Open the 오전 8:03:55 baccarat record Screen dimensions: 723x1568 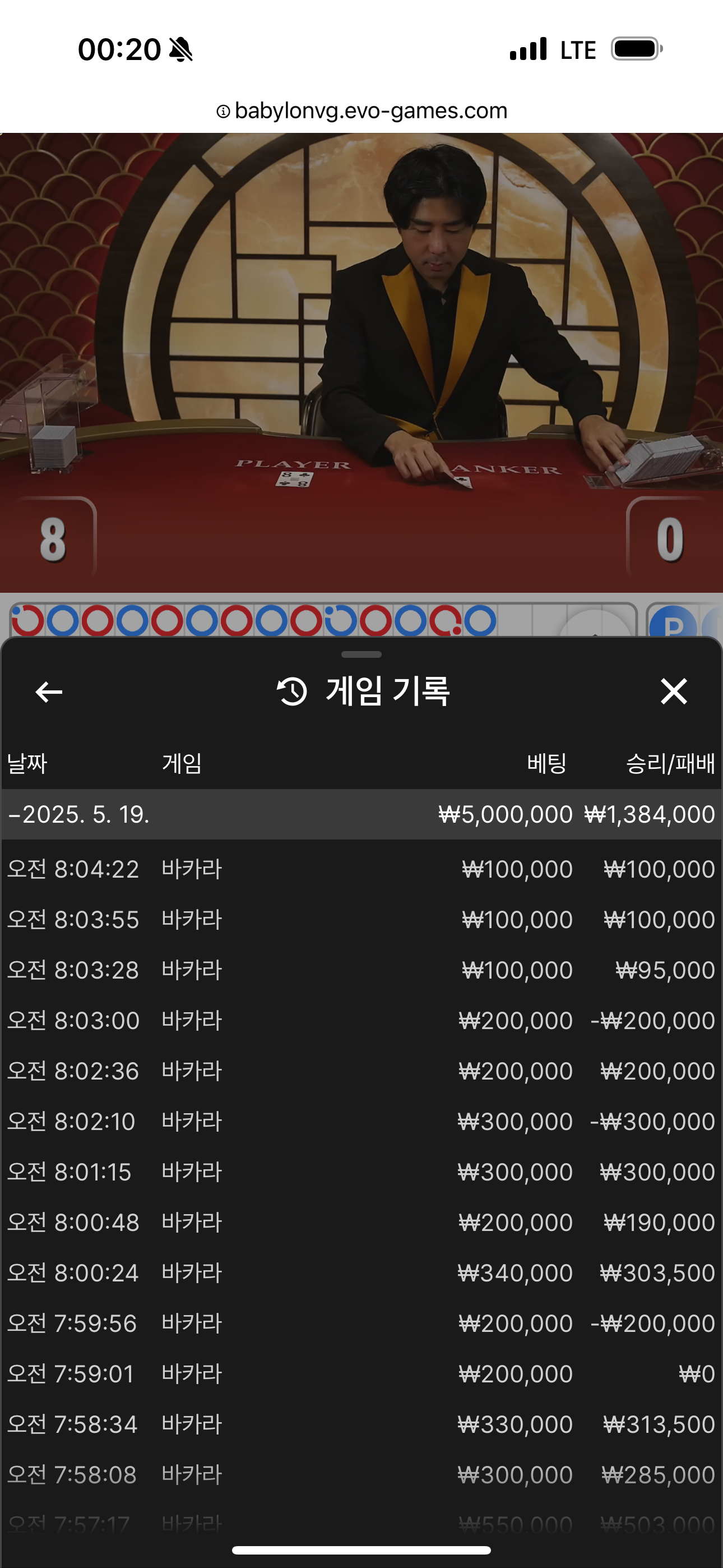361,919
